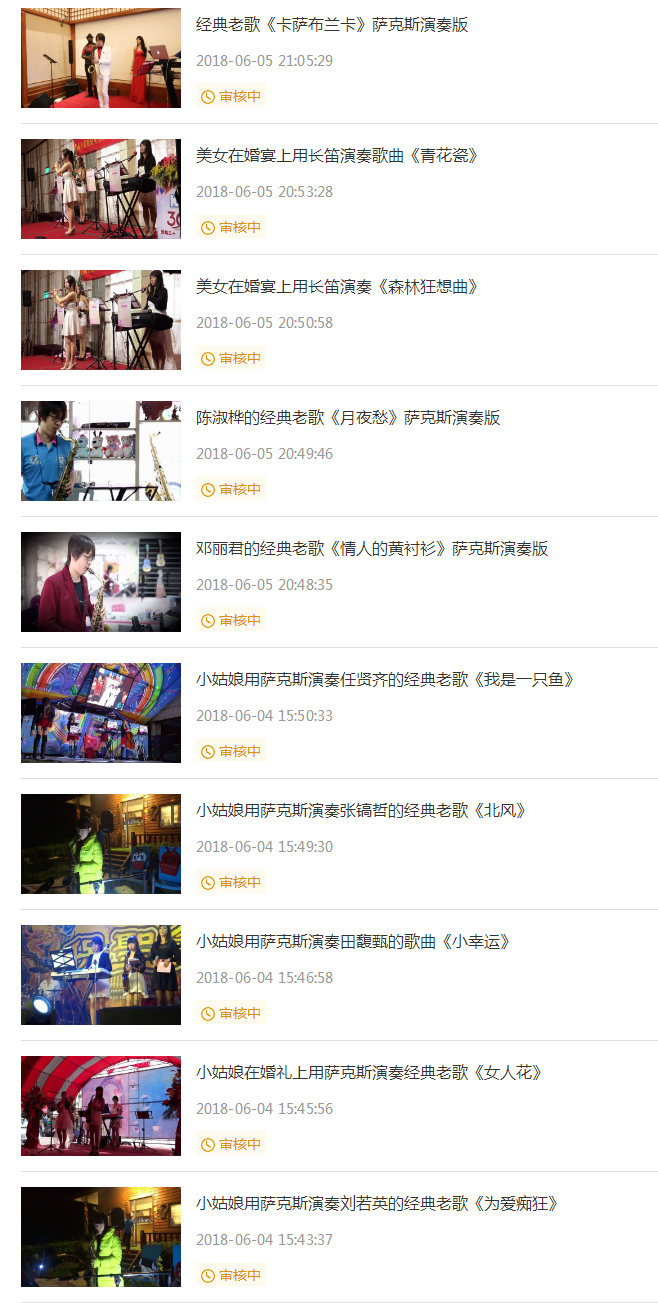Open the 任贤齐《我是一只鱼》 video
The width and height of the screenshot is (658, 1303).
(384, 680)
